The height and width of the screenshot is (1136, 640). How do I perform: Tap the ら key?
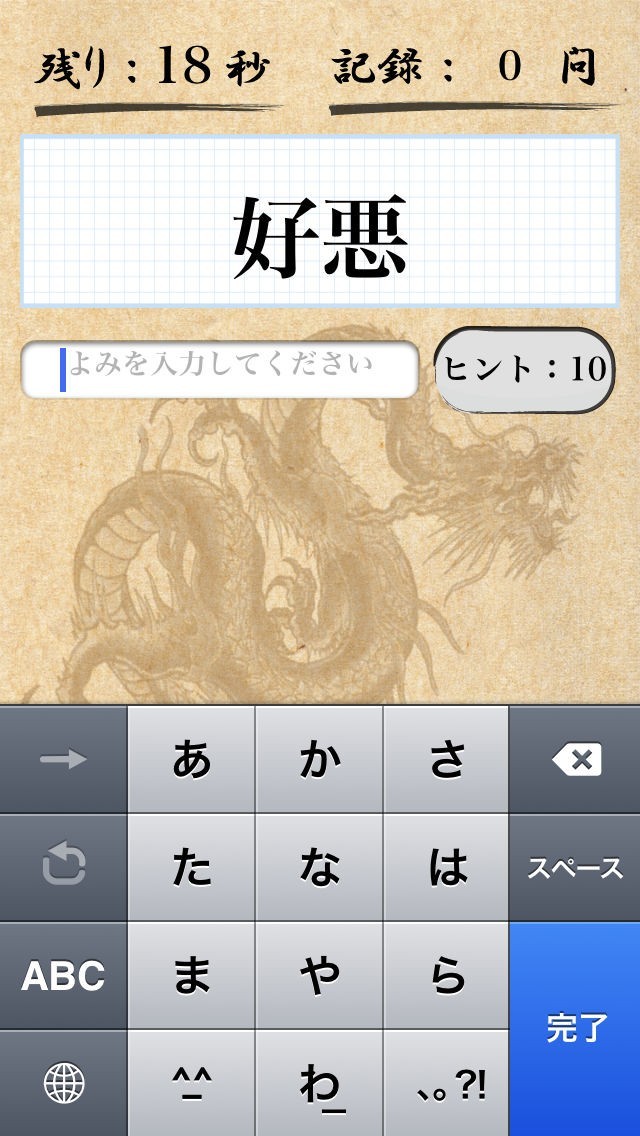446,976
